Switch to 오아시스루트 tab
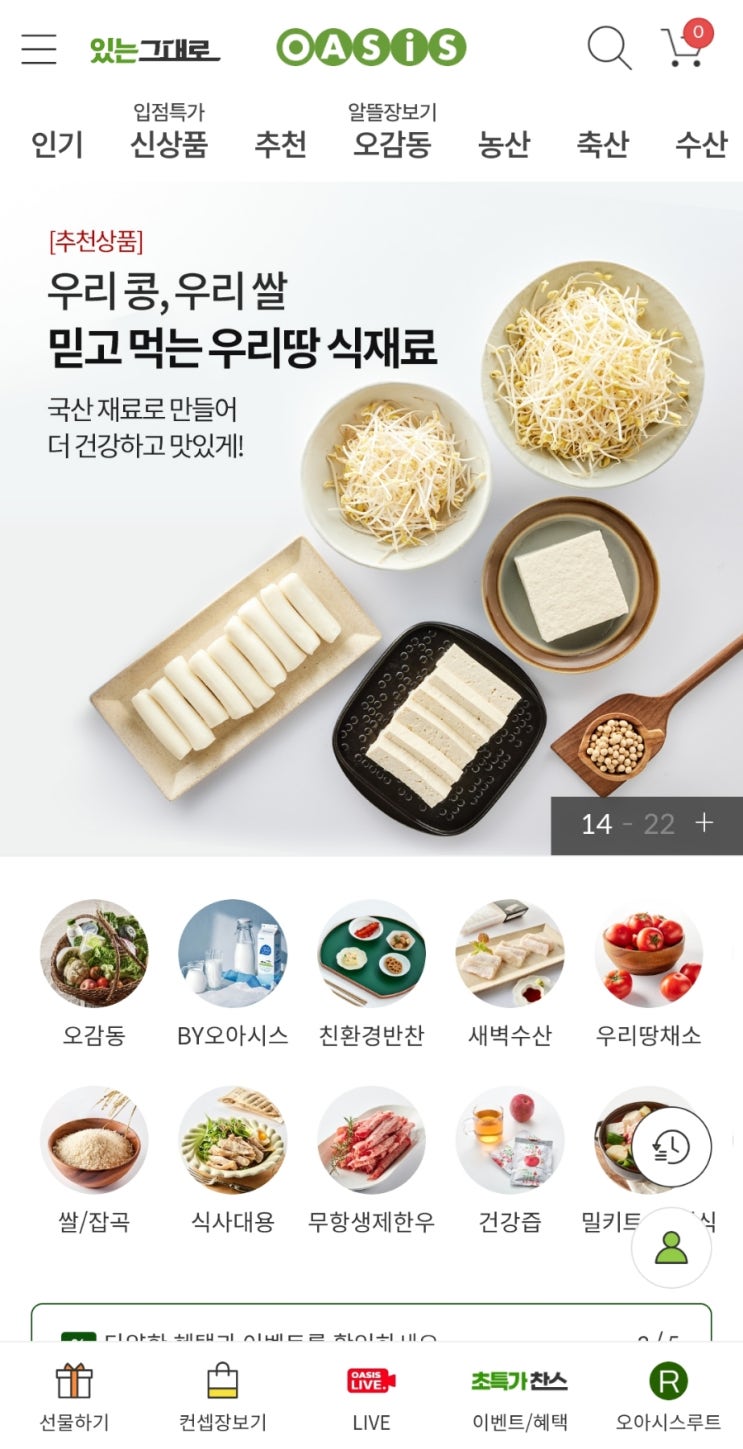The image size is (743, 1449). point(668,1397)
